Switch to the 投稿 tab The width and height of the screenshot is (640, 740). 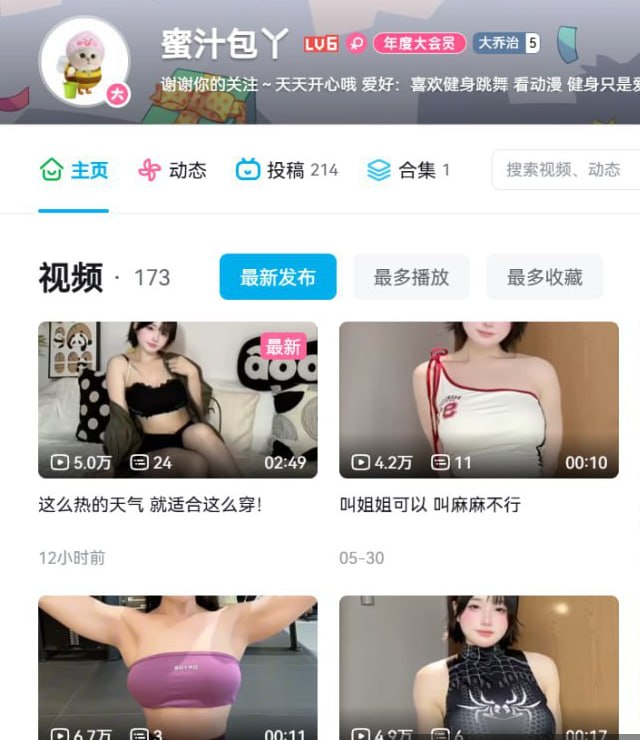click(286, 170)
